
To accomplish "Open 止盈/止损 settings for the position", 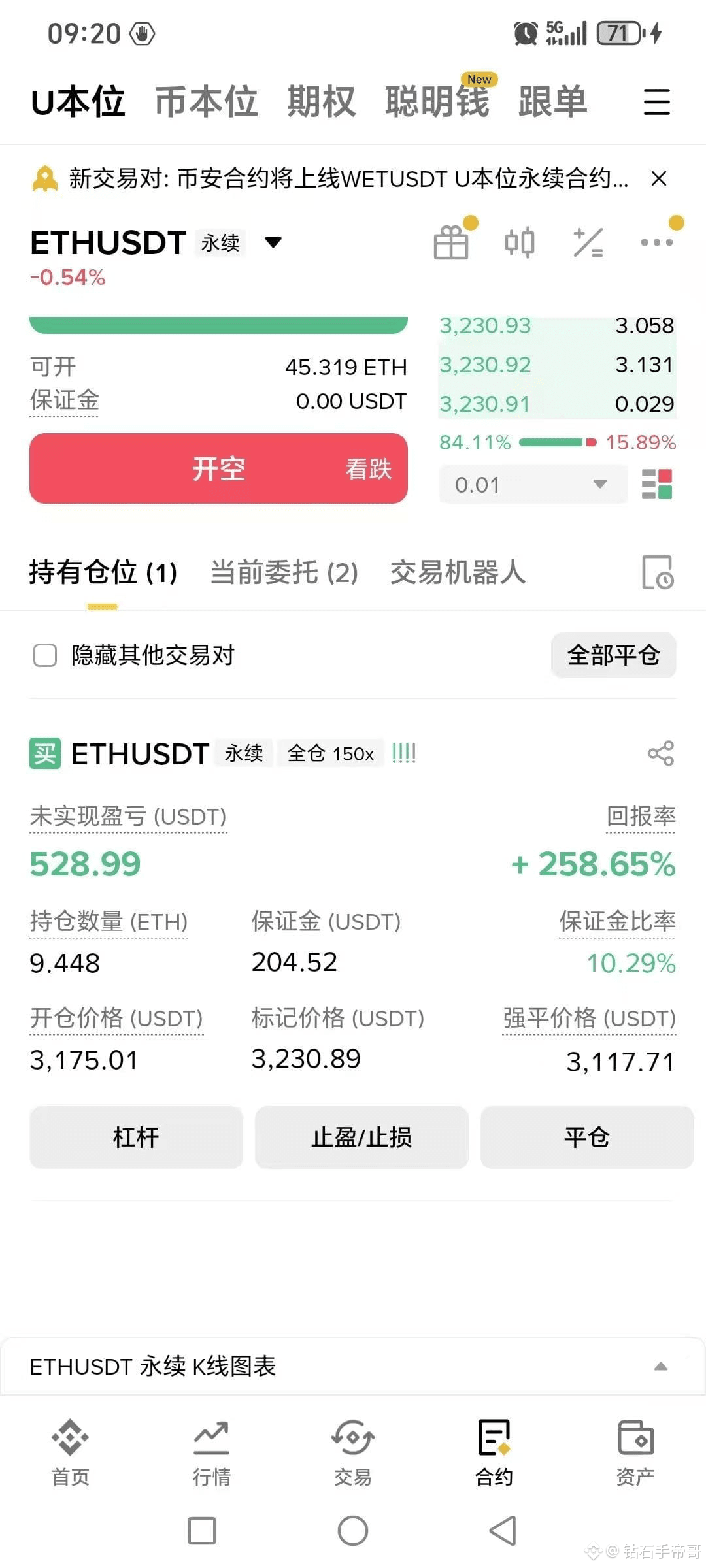I will click(x=361, y=1137).
